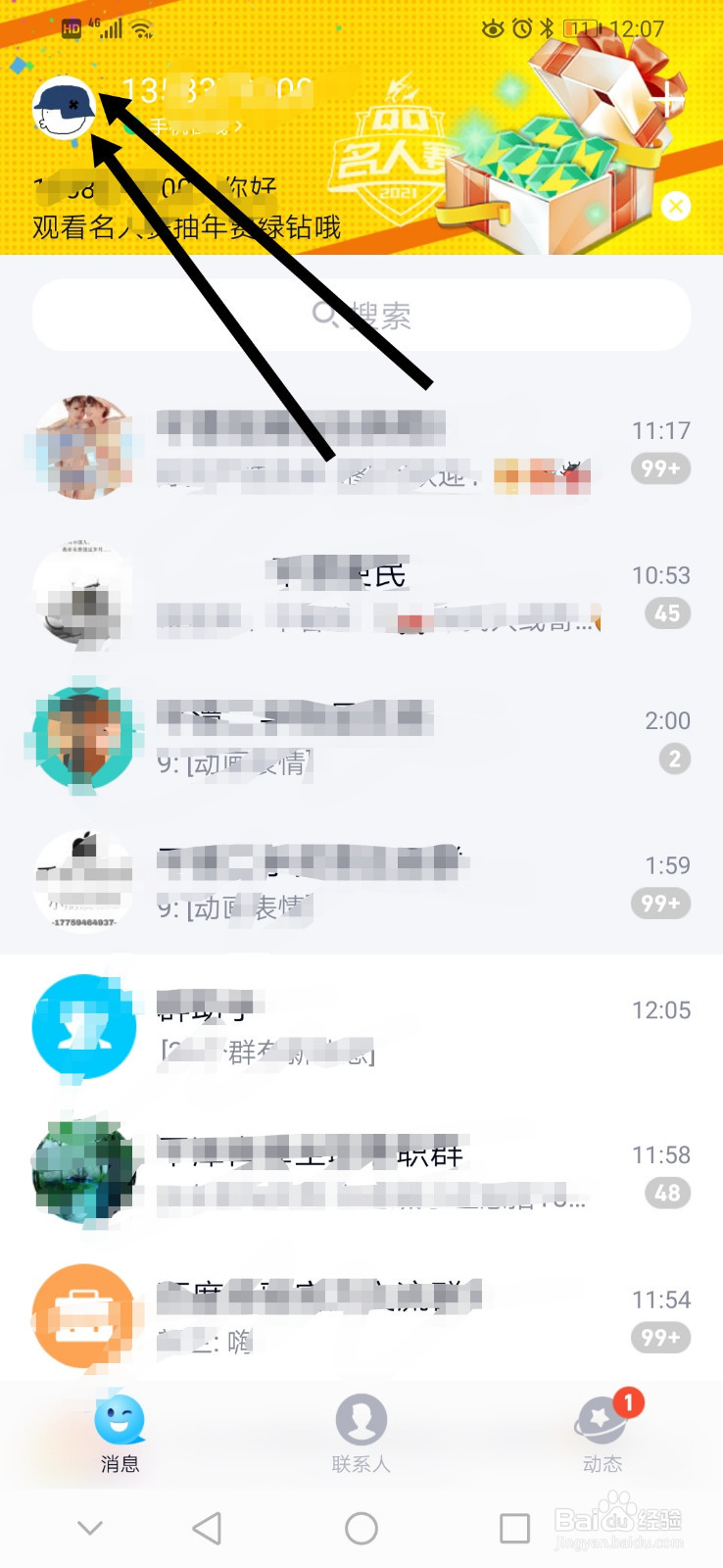Switch to the 消息 tab

coord(120,1441)
